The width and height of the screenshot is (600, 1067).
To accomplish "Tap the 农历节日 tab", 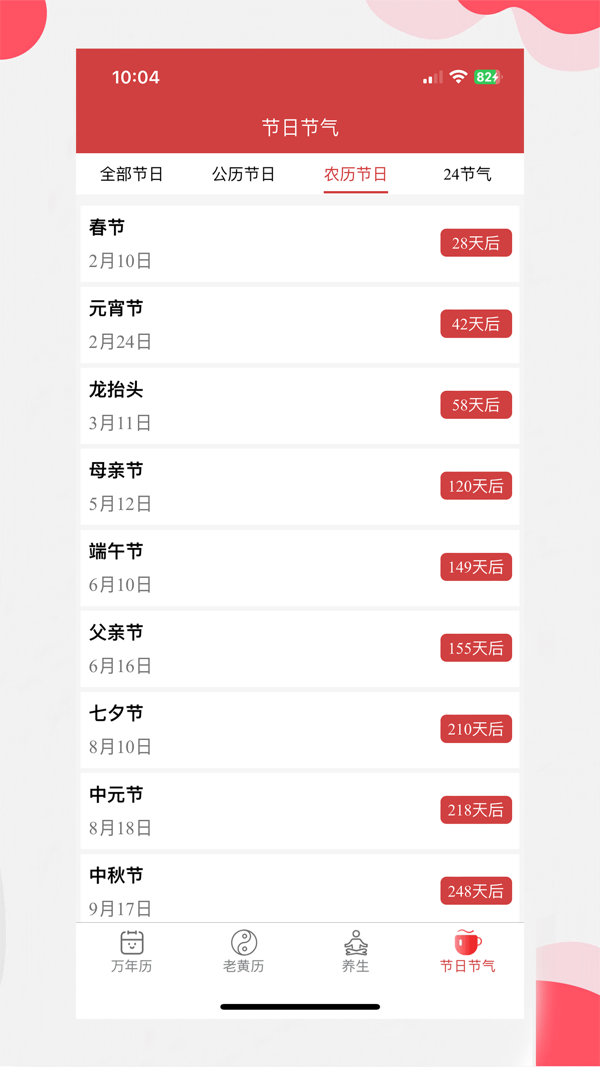I will 355,174.
